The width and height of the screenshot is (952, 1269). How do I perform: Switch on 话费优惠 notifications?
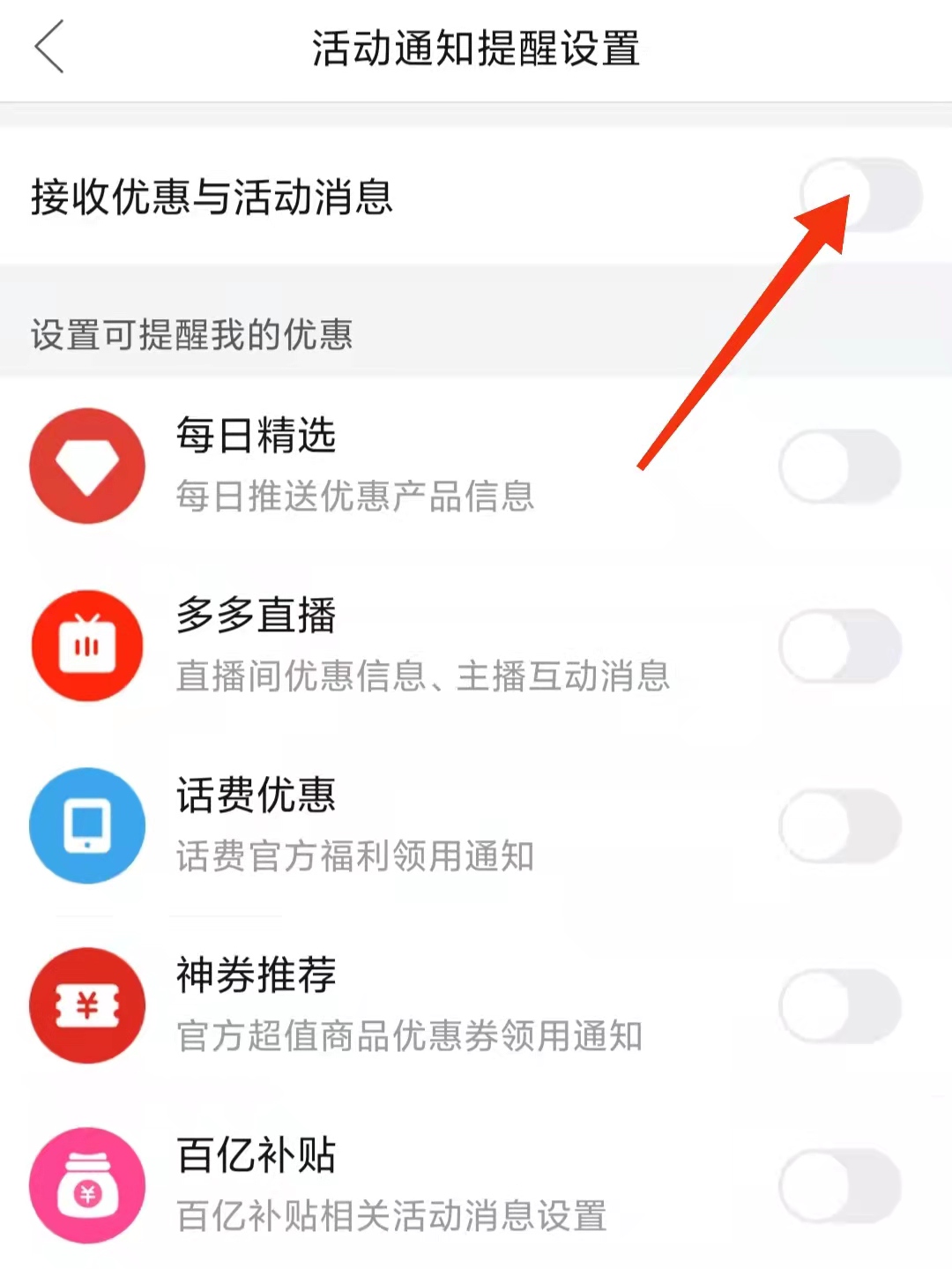[x=840, y=826]
